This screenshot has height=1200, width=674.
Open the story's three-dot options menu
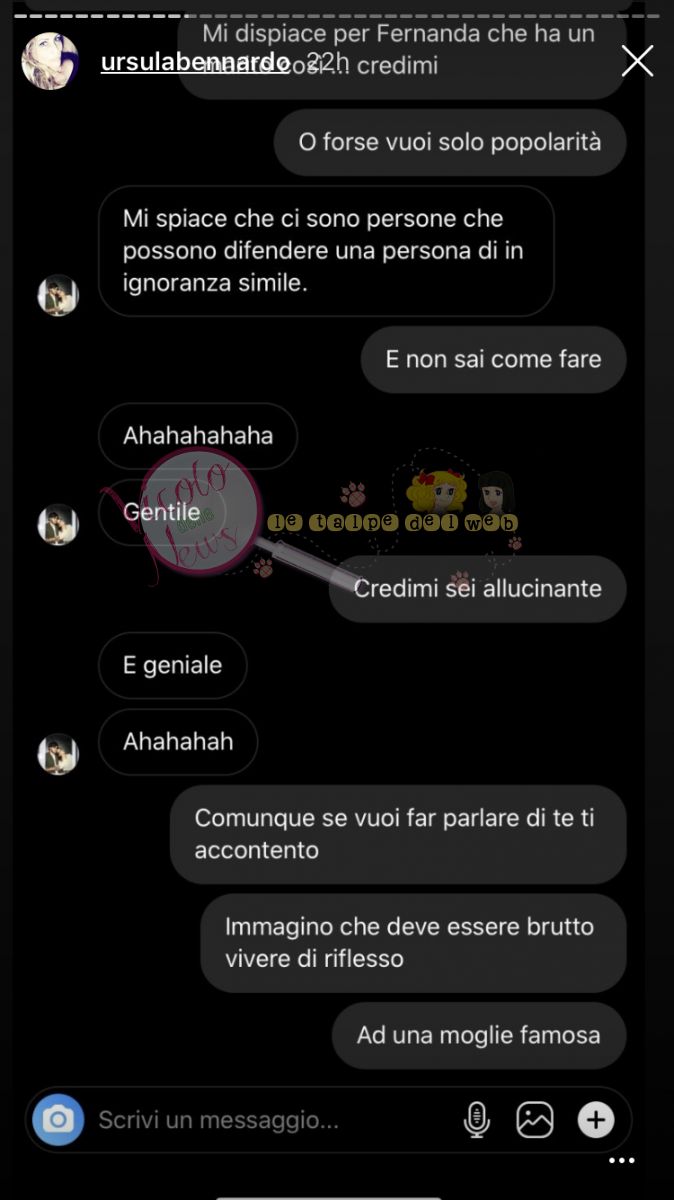coord(621,1162)
